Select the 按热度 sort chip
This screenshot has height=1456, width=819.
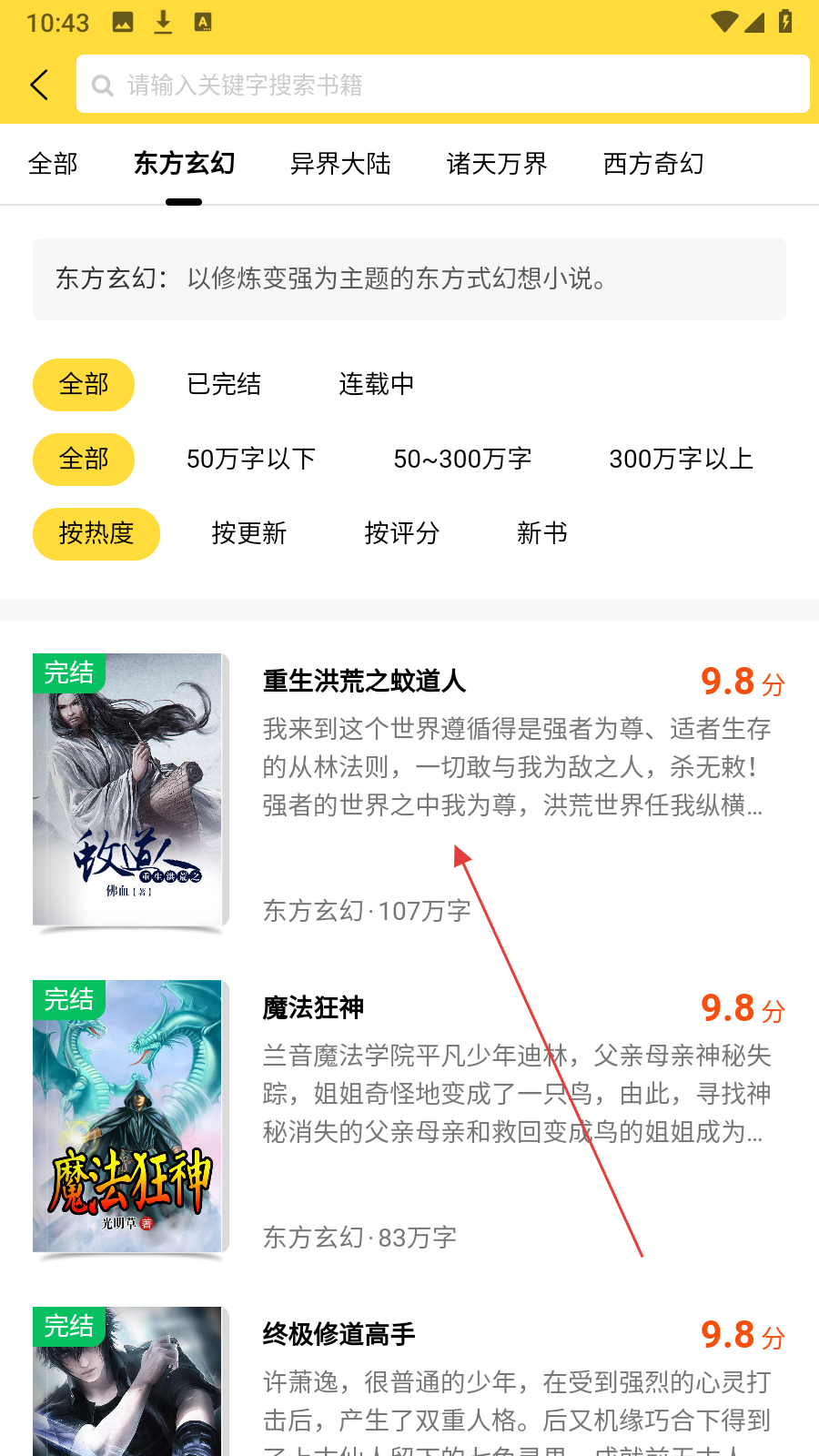pyautogui.click(x=96, y=533)
